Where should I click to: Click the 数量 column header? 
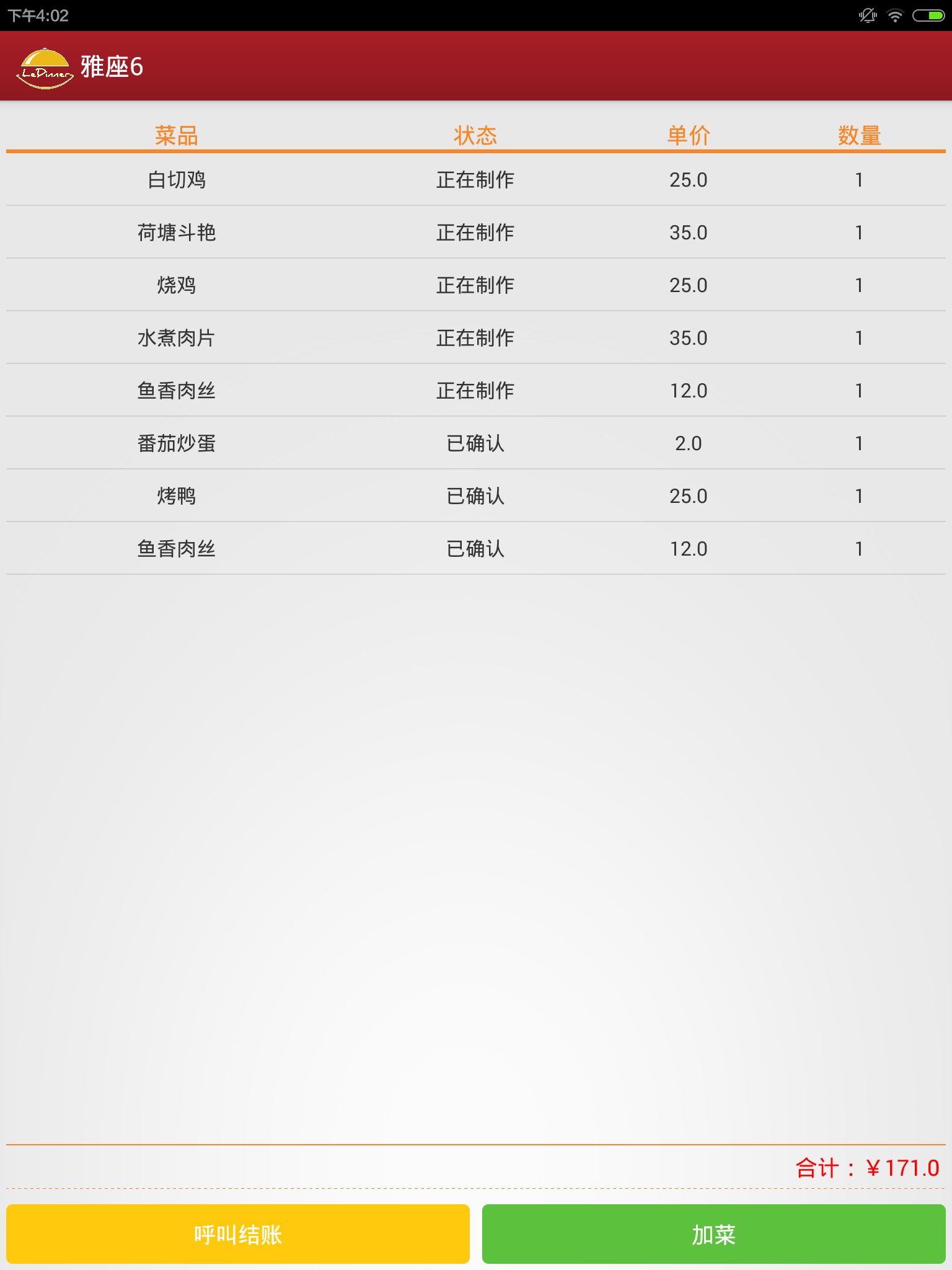(x=860, y=136)
